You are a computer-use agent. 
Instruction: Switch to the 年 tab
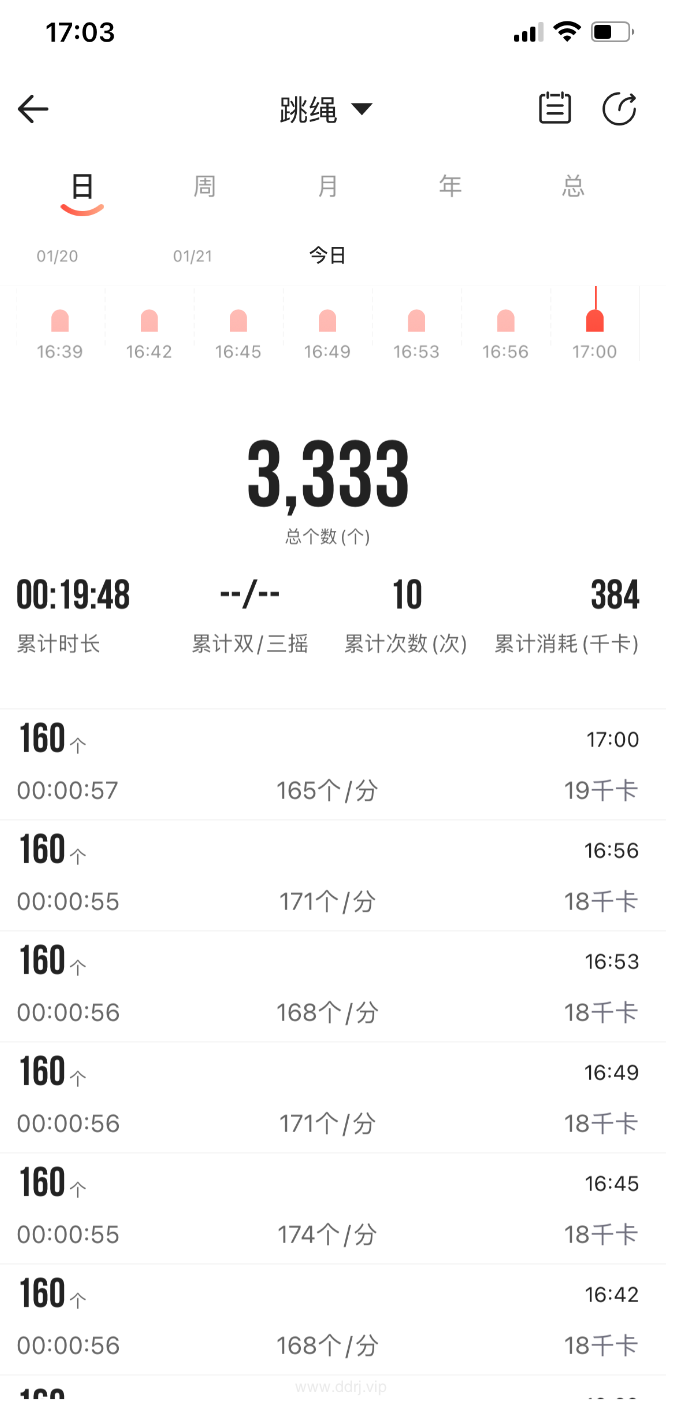(451, 186)
